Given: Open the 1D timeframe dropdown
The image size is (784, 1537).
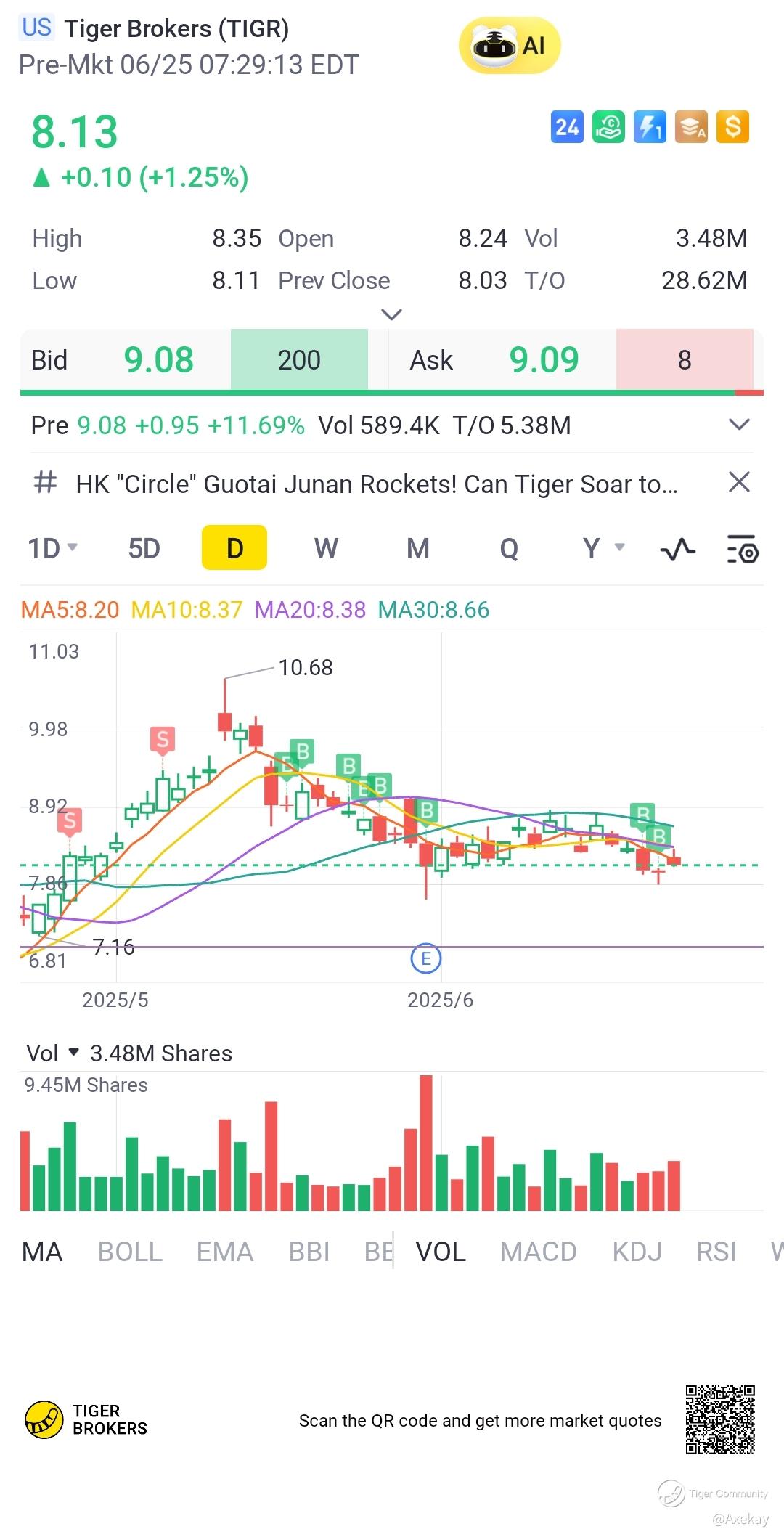Looking at the screenshot, I should pos(52,548).
